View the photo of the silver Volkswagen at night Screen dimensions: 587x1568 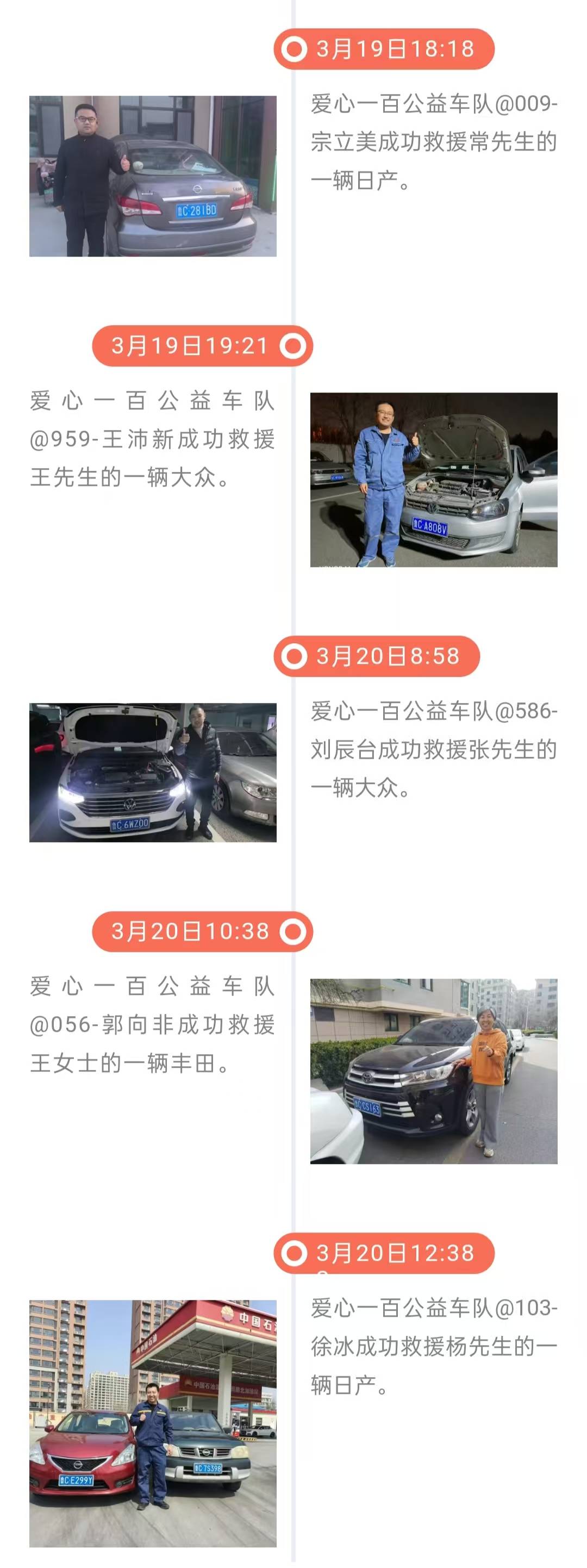pos(434,480)
